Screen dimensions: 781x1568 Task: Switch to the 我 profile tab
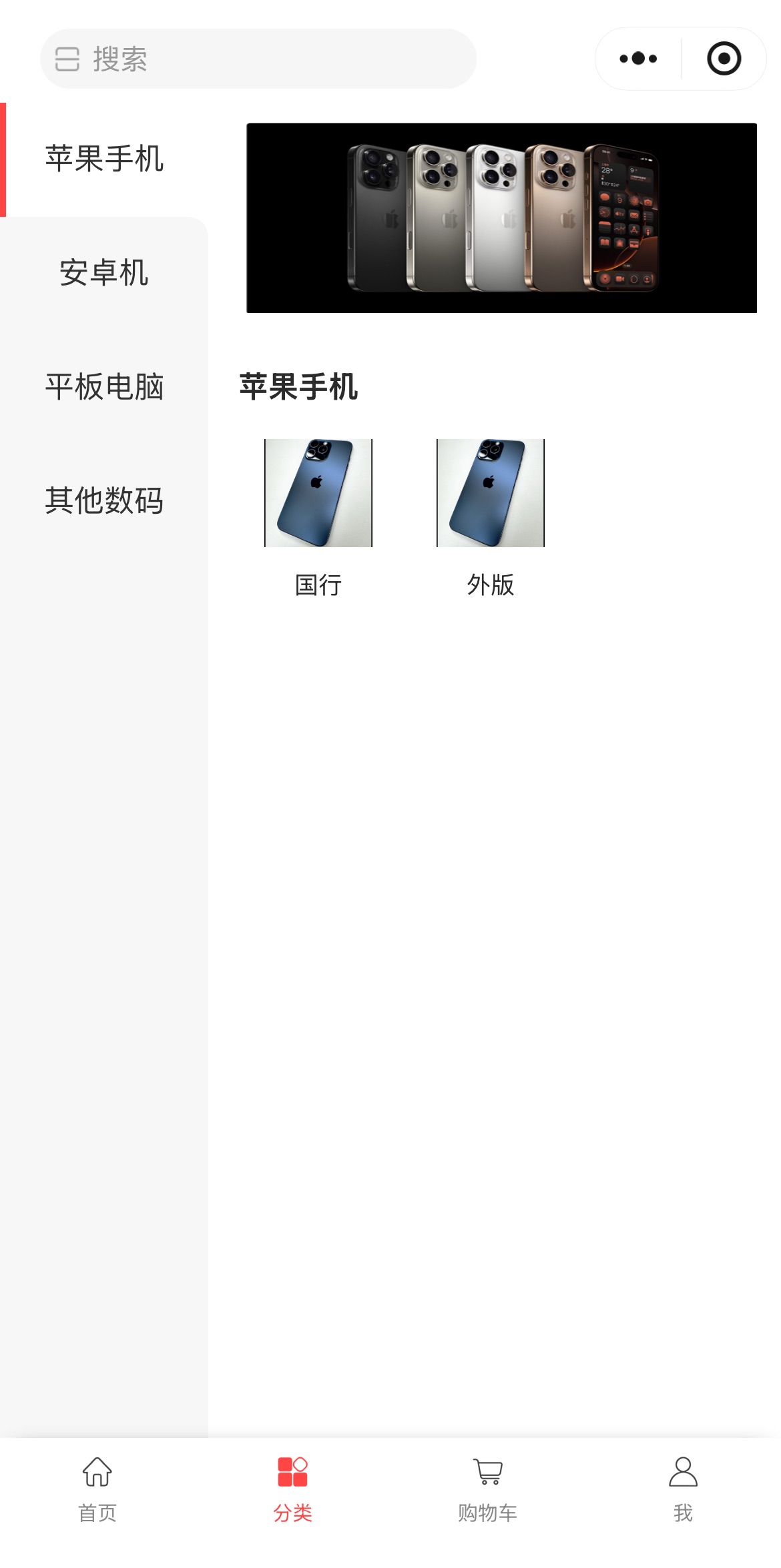pos(683,1489)
